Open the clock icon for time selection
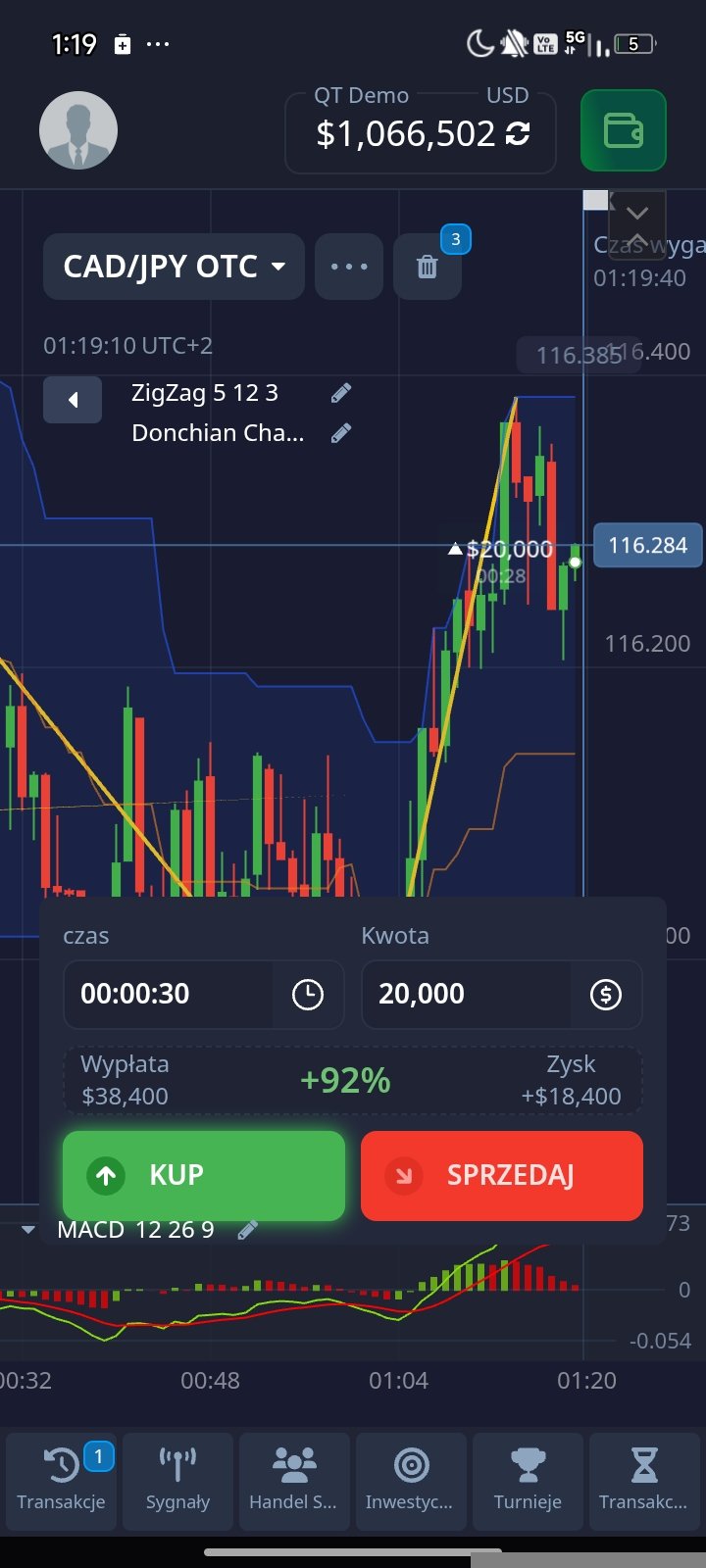 308,995
